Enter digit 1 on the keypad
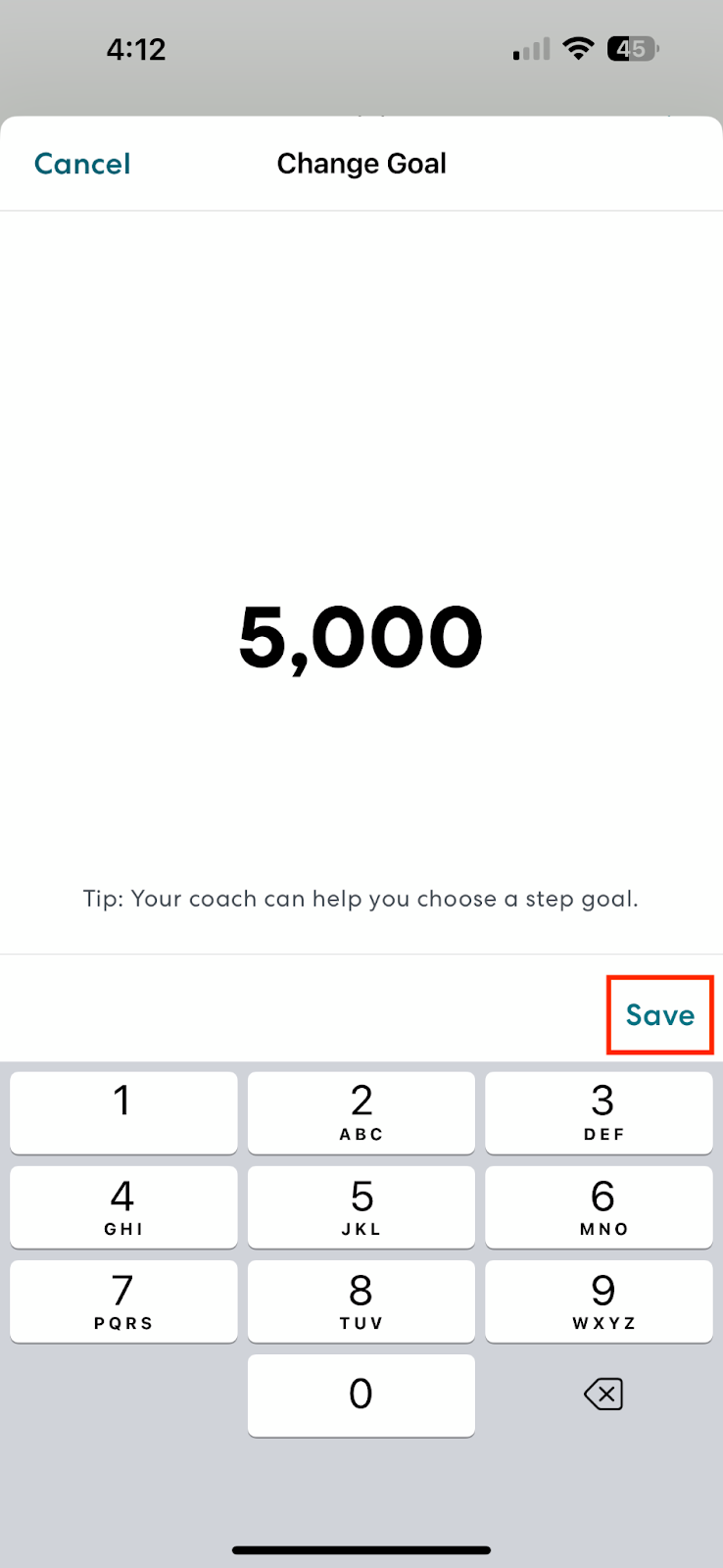Viewport: 723px width, 1568px height. 123,1112
